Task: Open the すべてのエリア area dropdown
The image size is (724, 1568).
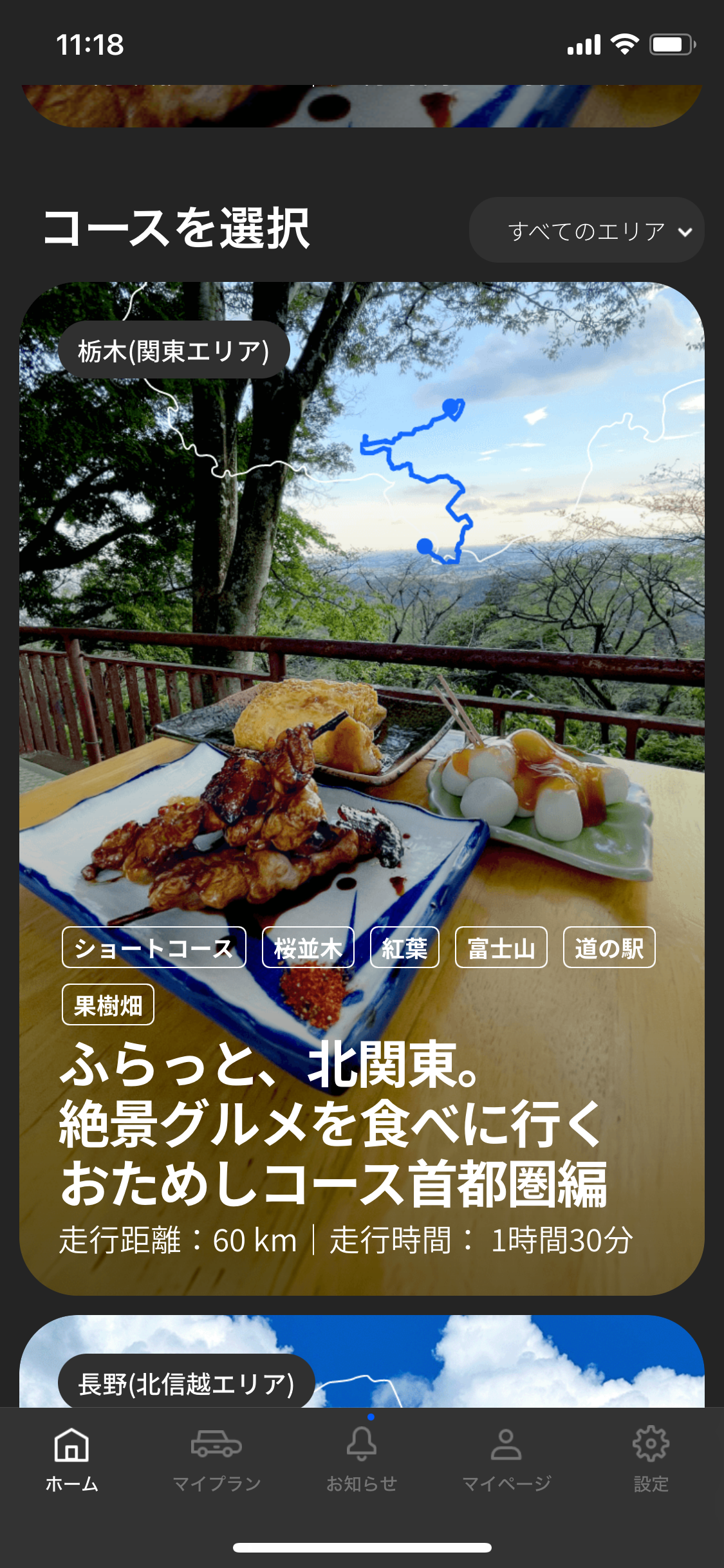Action: pos(586,230)
